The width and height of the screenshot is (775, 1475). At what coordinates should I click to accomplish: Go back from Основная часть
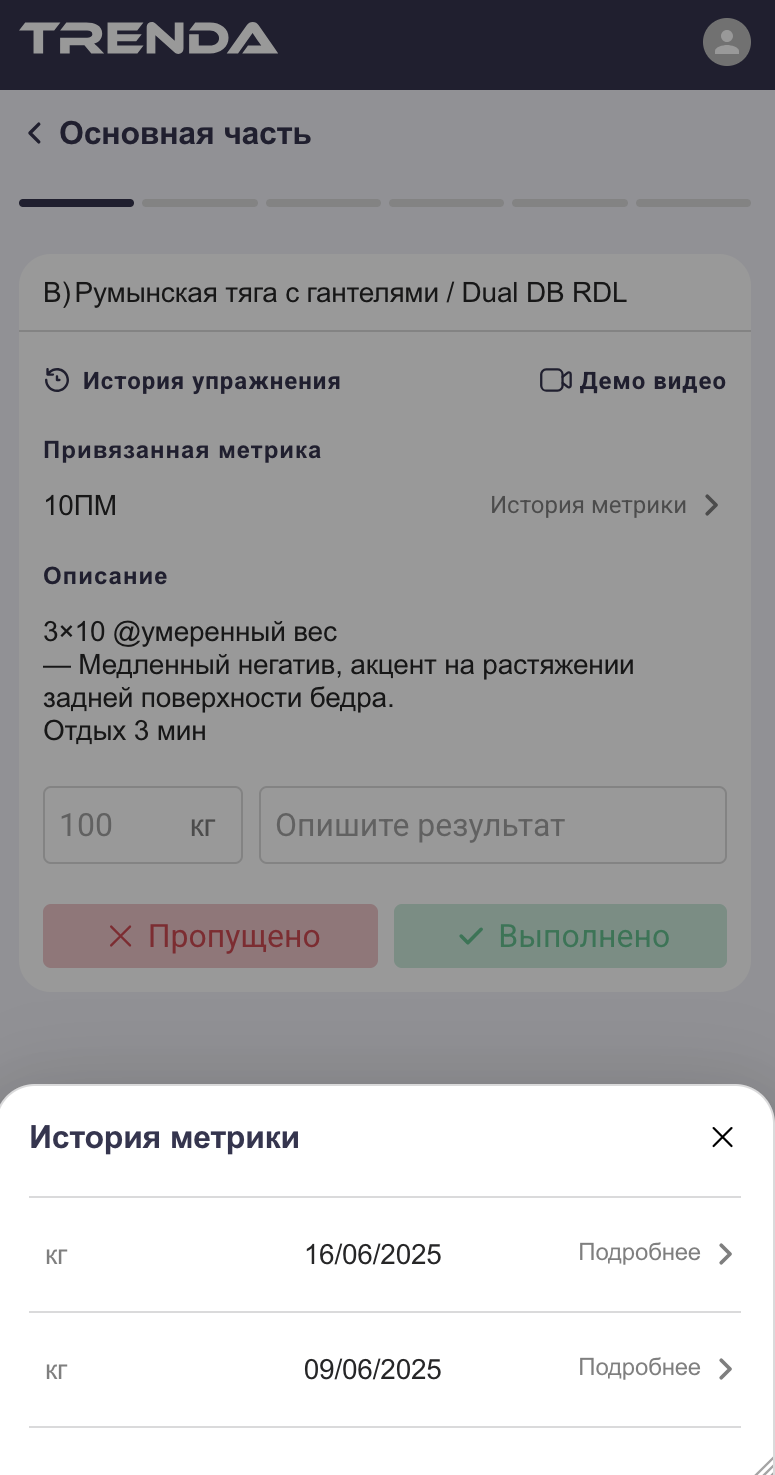[35, 134]
